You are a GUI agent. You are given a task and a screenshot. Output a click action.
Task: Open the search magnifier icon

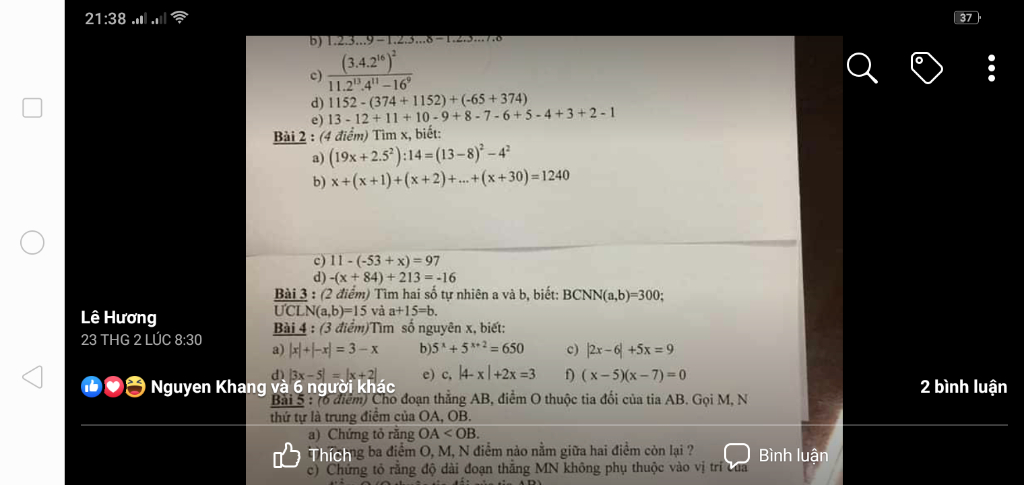click(862, 68)
